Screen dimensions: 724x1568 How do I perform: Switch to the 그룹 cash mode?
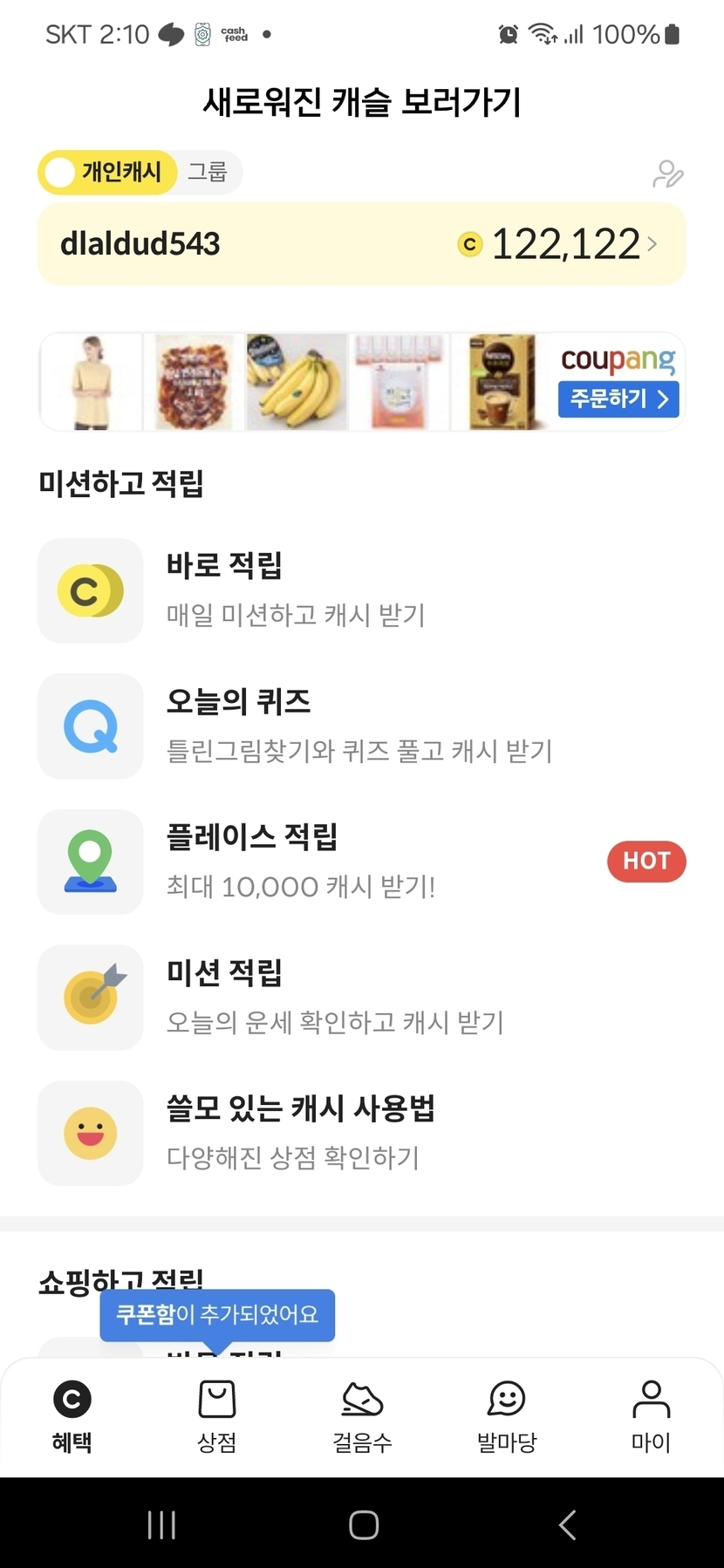tap(208, 172)
